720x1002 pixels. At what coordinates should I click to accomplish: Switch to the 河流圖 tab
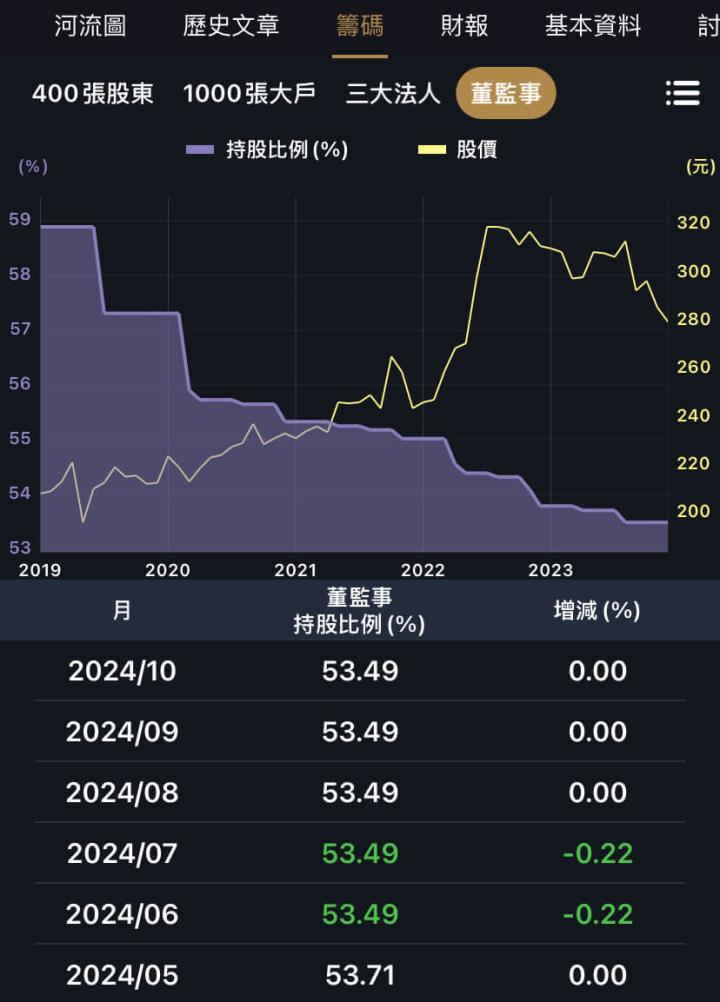click(90, 26)
